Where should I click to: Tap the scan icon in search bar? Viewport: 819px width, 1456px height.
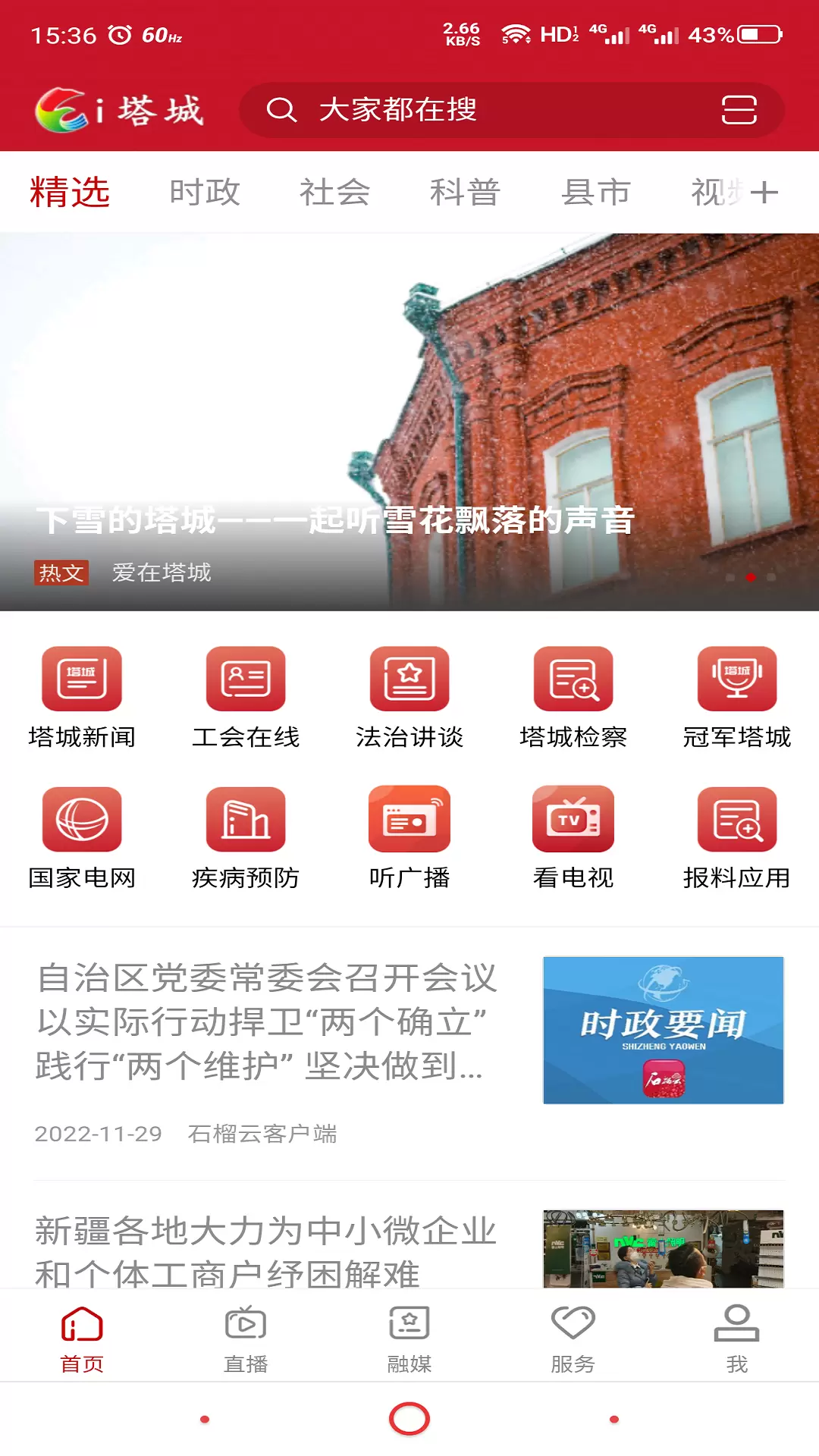(739, 110)
